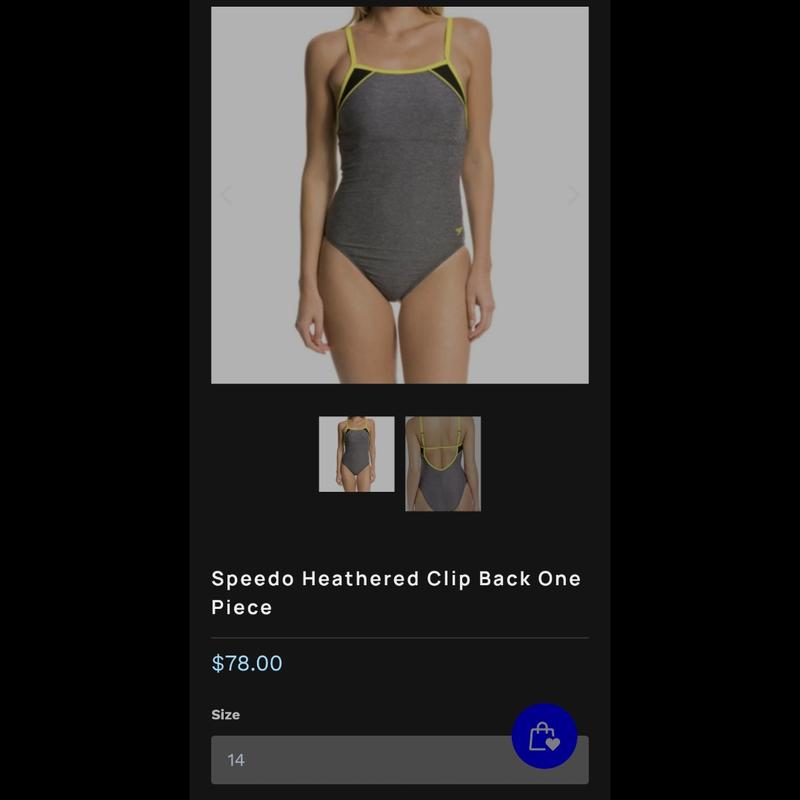Select the back view thumbnail
The image size is (800, 800).
tap(443, 464)
